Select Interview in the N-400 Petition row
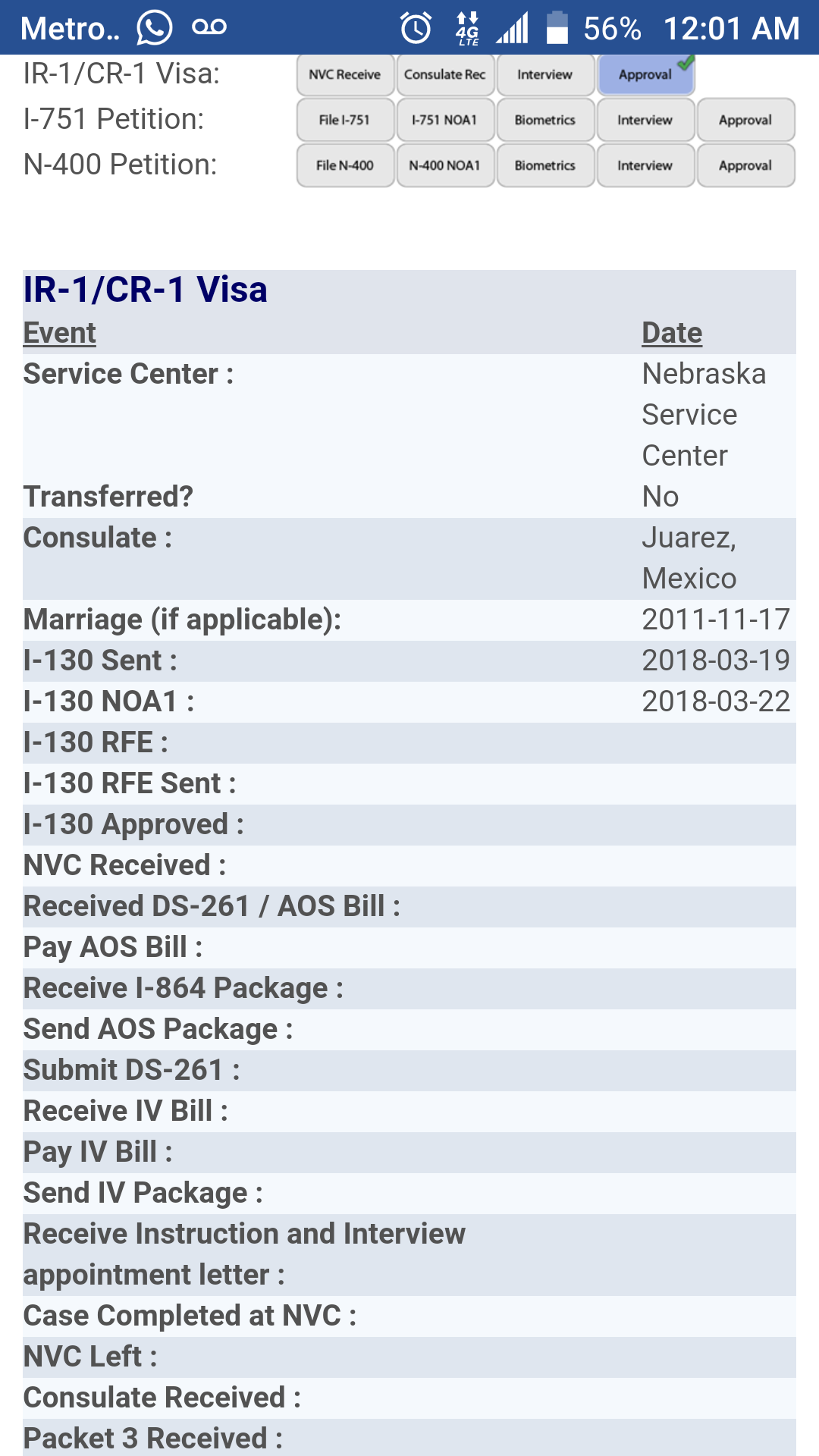The height and width of the screenshot is (1456, 819). [645, 165]
